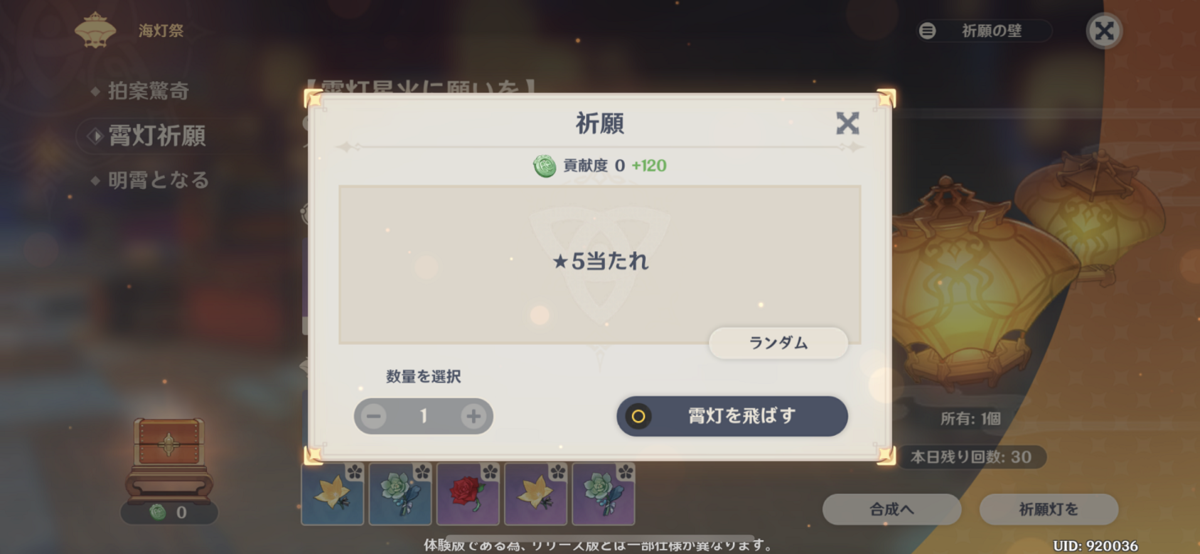Tap the 祈願灯を button
Image resolution: width=1200 pixels, height=554 pixels.
tap(1048, 509)
